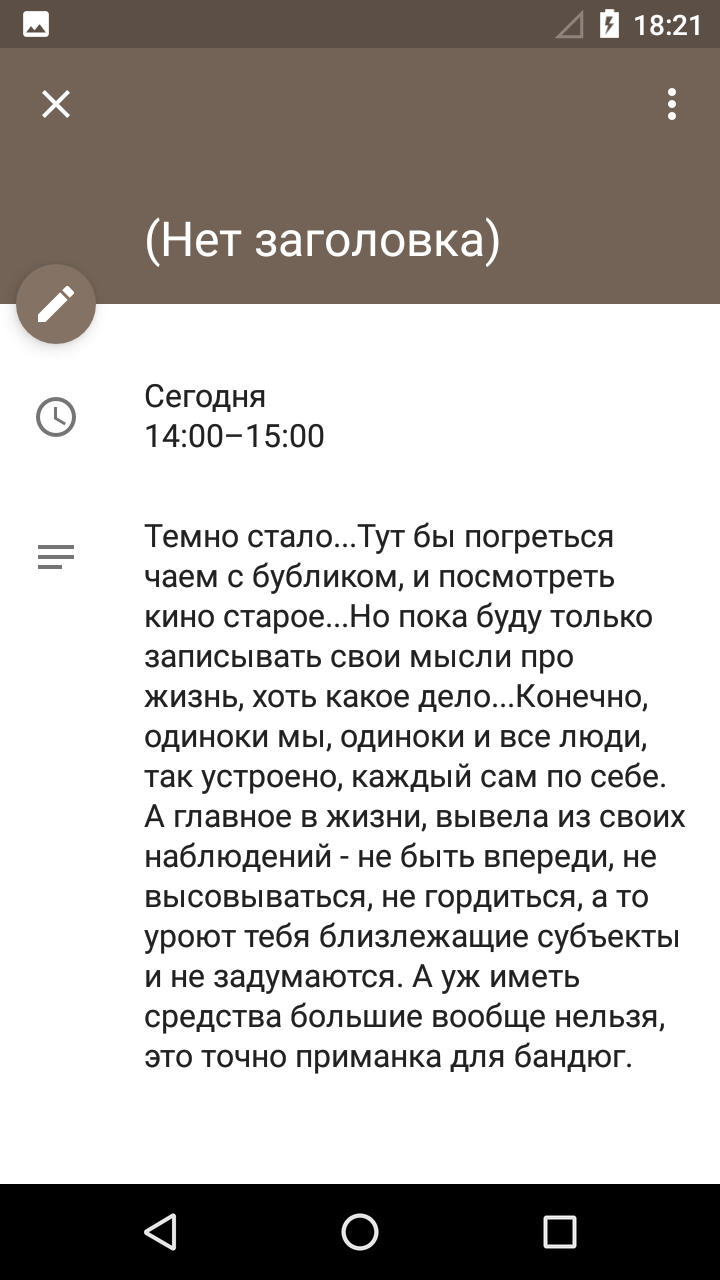This screenshot has height=1280, width=720.
Task: Go to the home screen
Action: 360,1232
